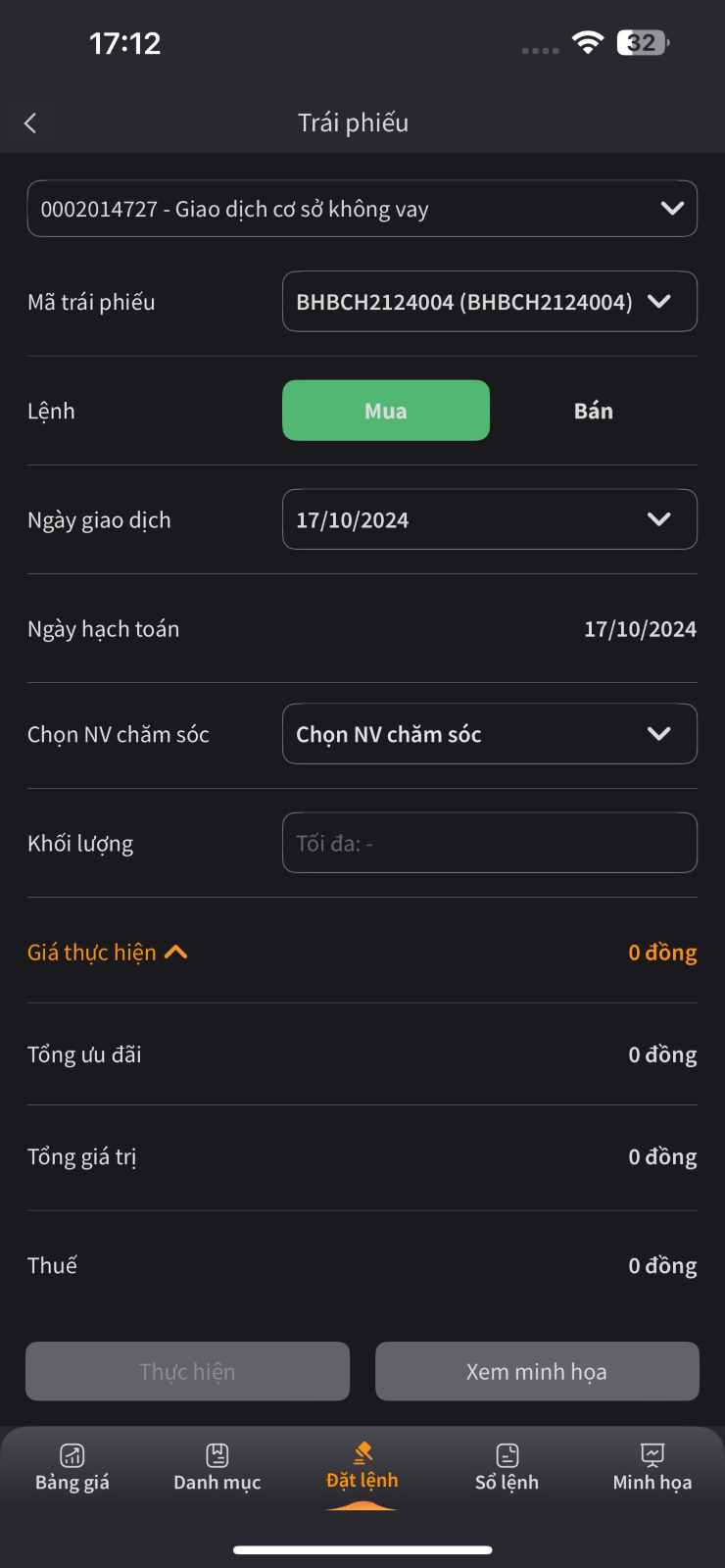Go back using the top-left arrow
The height and width of the screenshot is (1568, 725).
click(x=30, y=123)
